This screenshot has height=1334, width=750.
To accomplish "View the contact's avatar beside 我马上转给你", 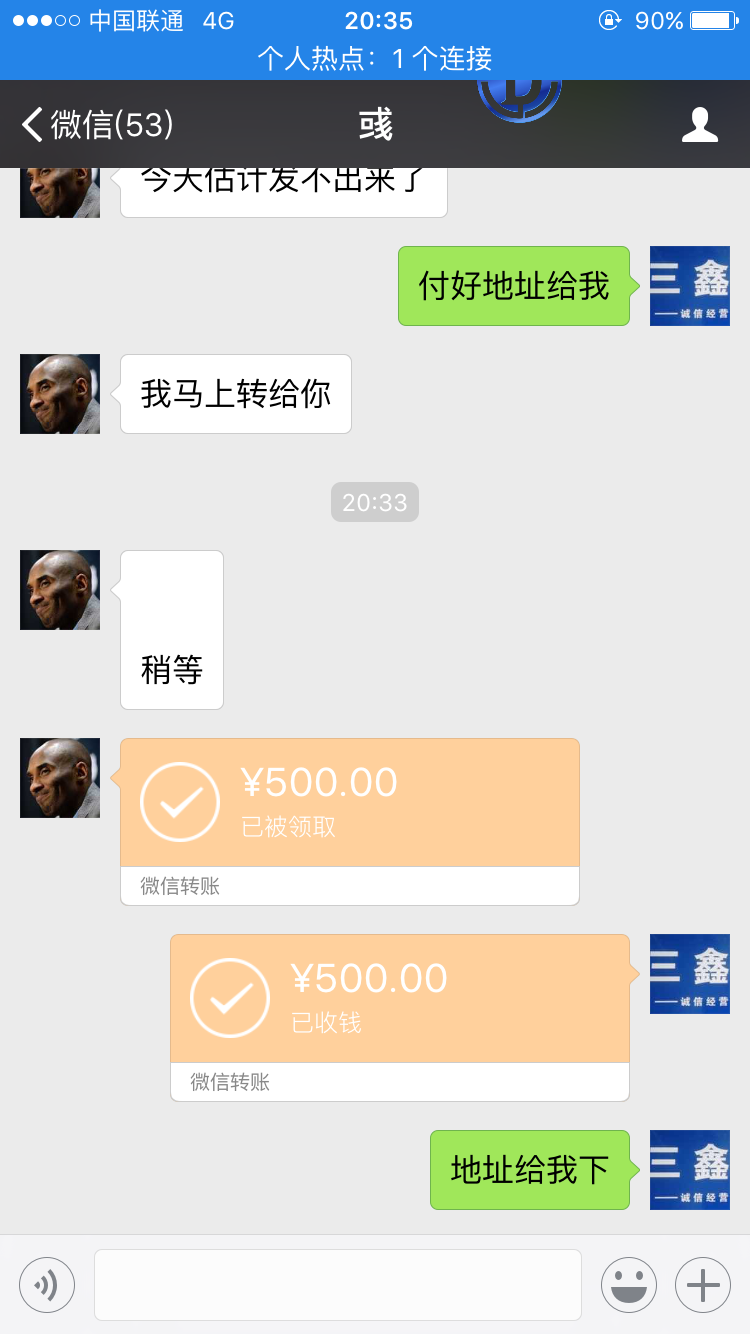I will [x=60, y=394].
